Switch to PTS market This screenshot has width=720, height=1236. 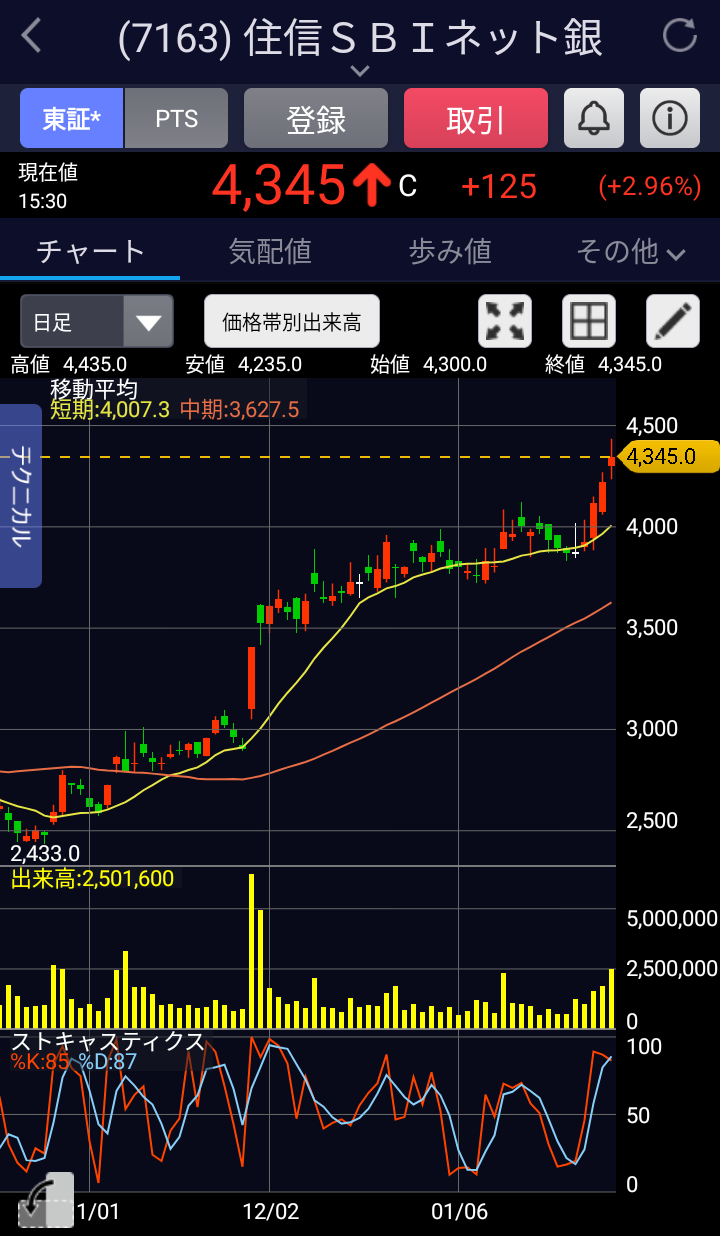[x=177, y=119]
